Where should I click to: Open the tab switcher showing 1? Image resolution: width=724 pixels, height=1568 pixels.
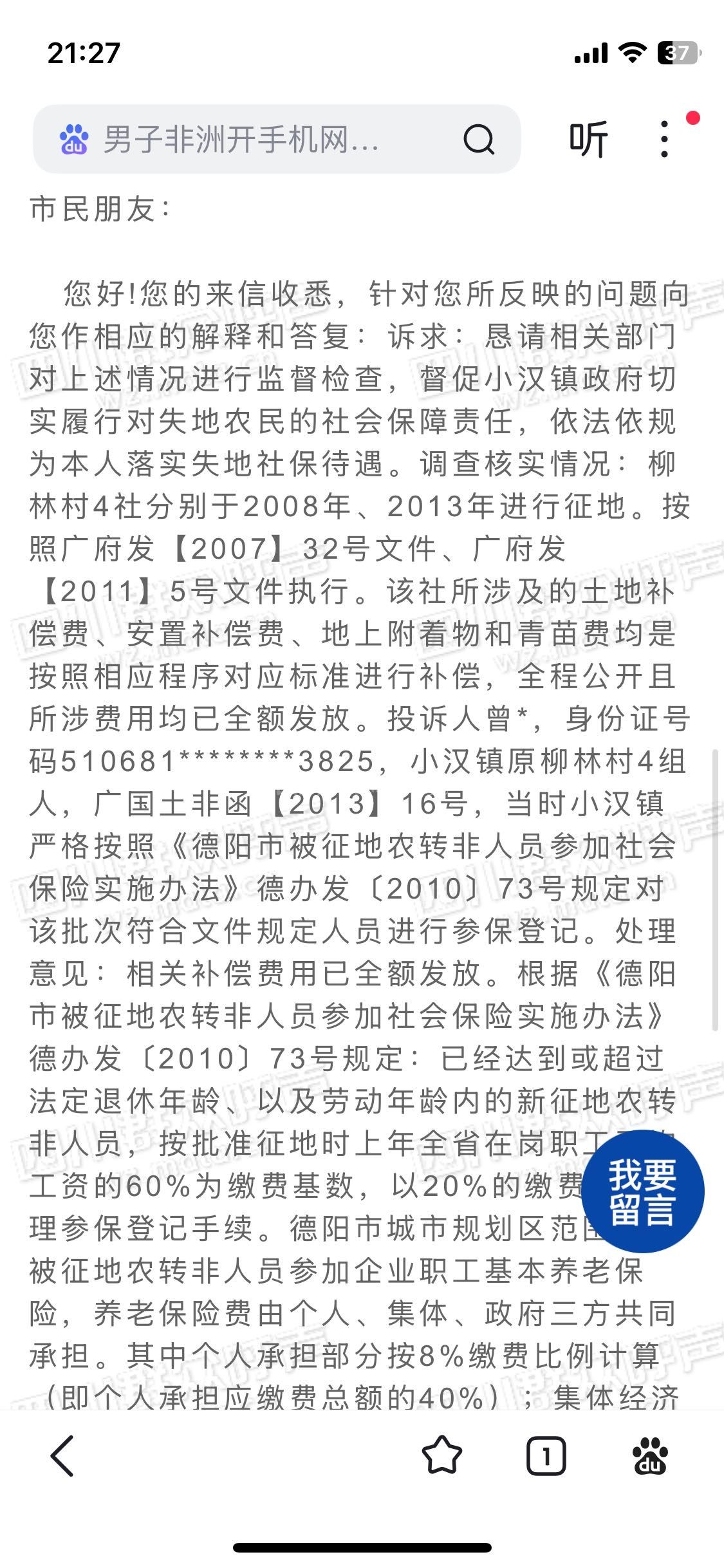tap(546, 1455)
